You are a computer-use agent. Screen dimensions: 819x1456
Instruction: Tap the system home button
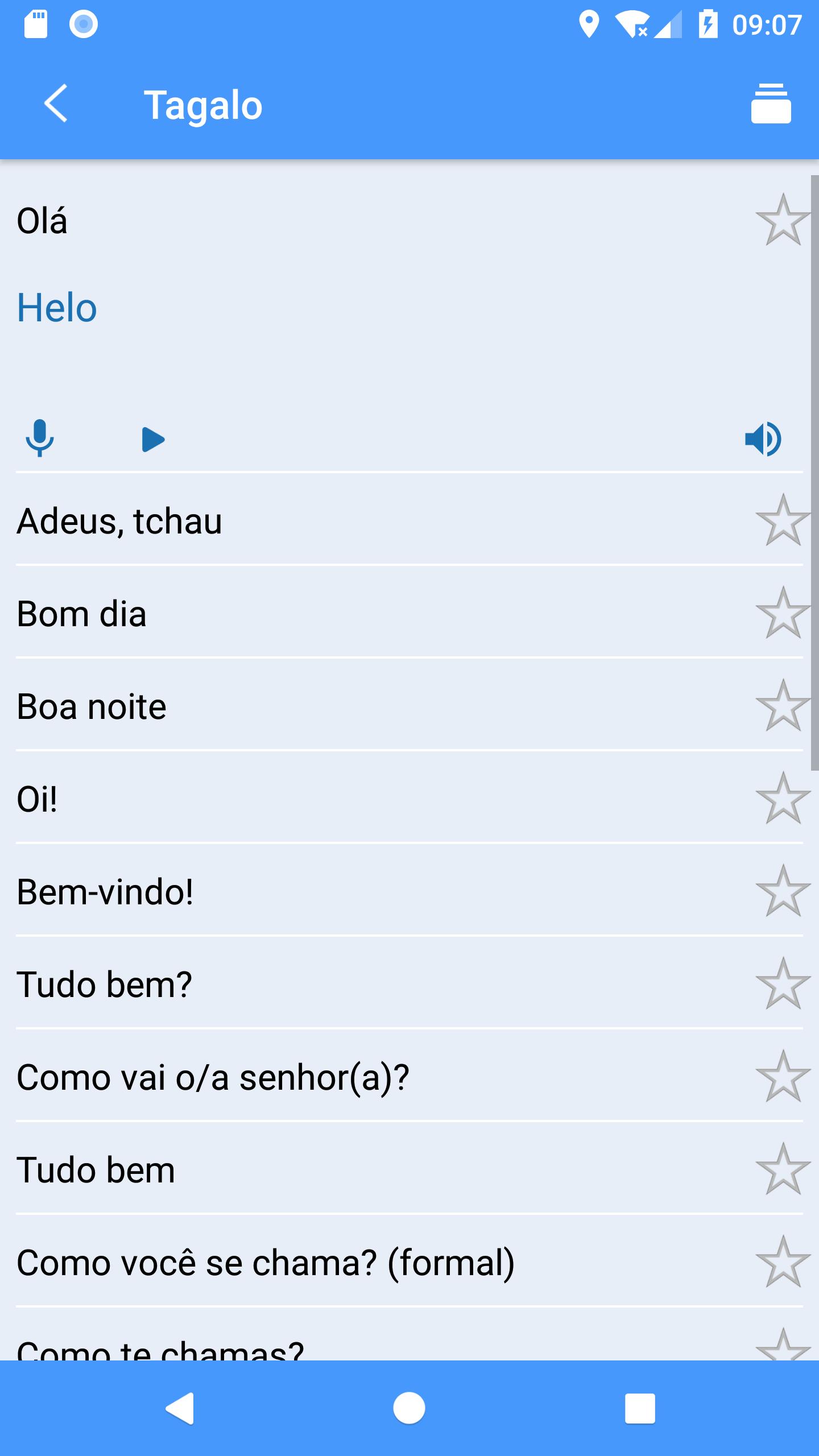point(409,1408)
